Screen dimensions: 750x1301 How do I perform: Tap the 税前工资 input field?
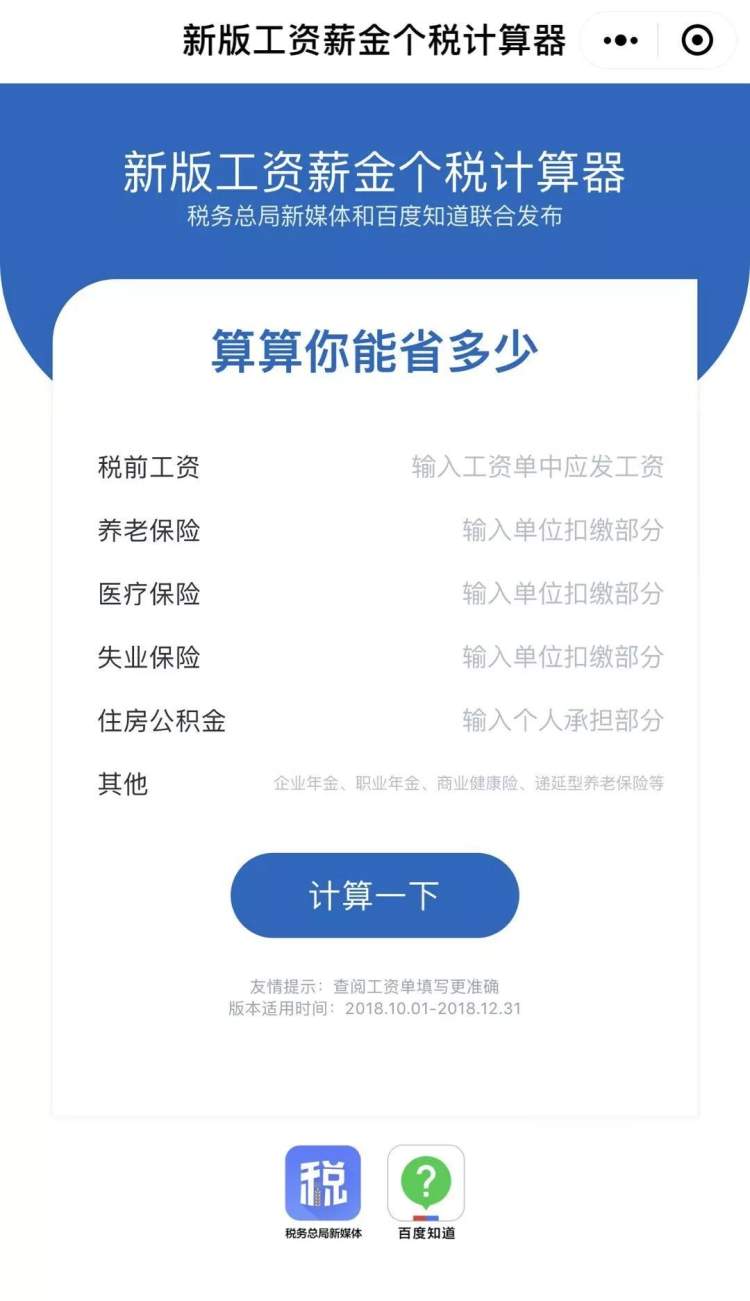coord(537,467)
